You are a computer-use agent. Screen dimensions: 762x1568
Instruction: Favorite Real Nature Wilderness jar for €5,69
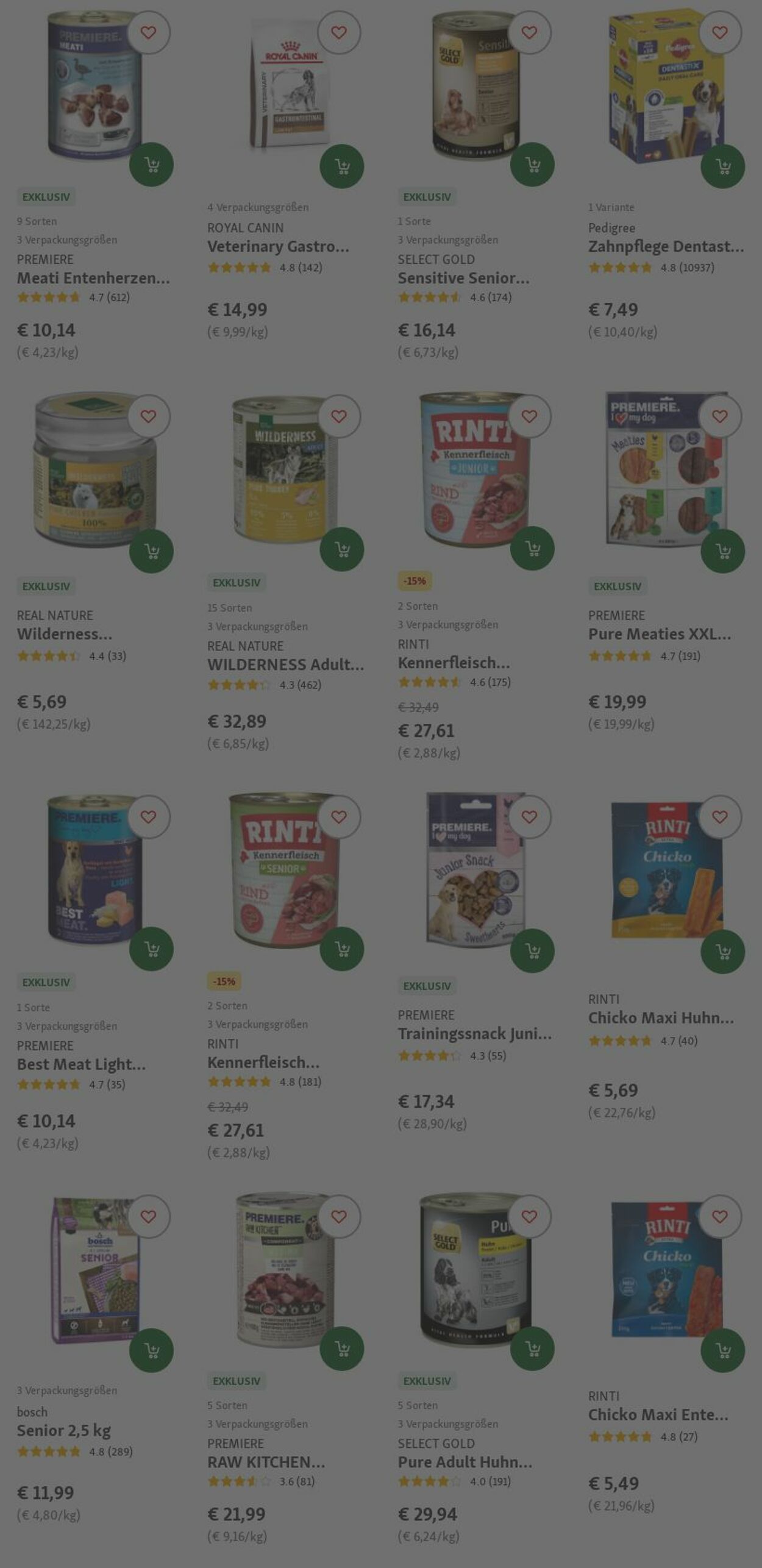pyautogui.click(x=148, y=416)
